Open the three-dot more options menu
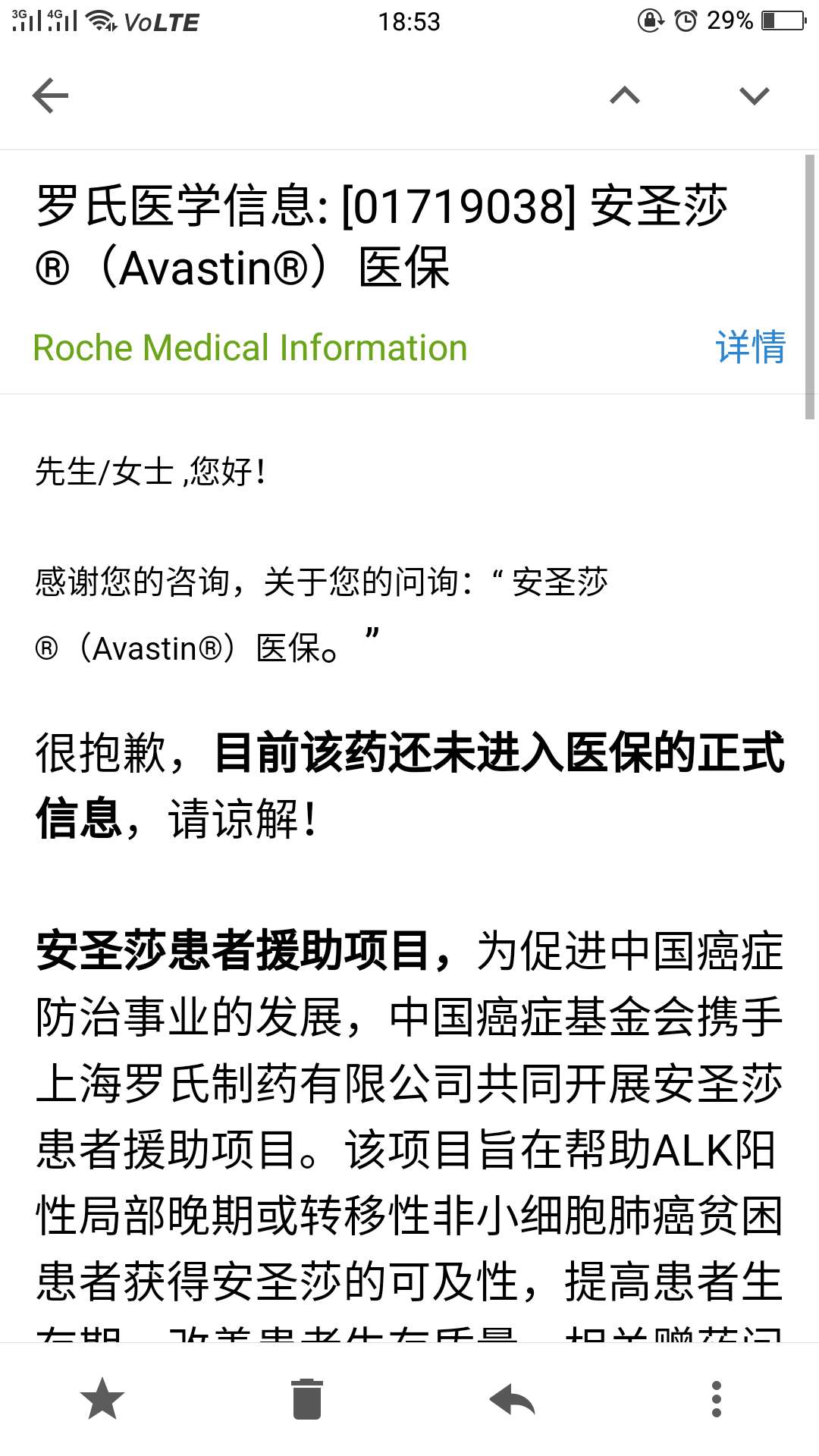The image size is (819, 1456). coord(717,1399)
